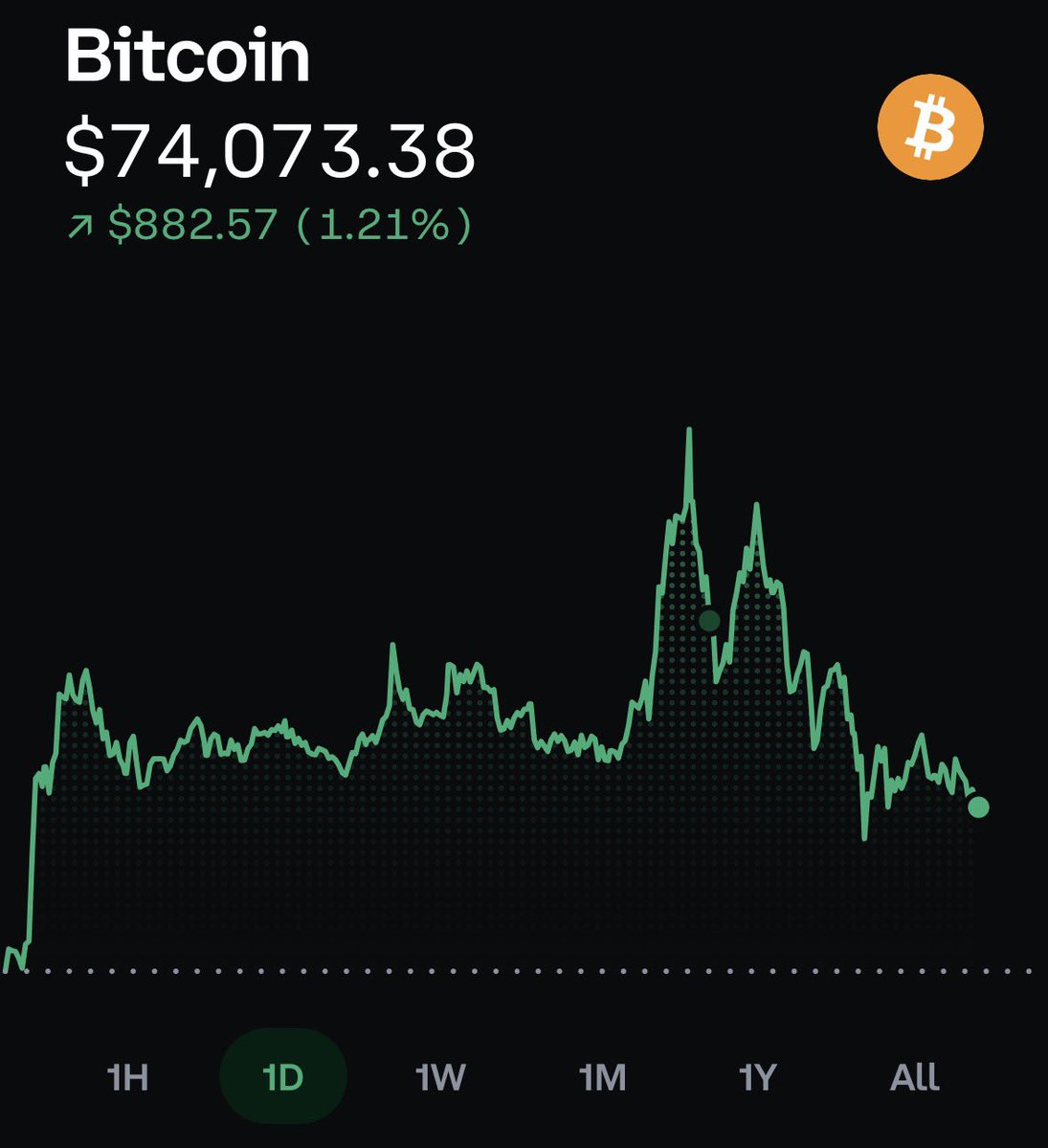Viewport: 1048px width, 1148px height.
Task: Change the chart range to 1M
Action: coord(603,1078)
